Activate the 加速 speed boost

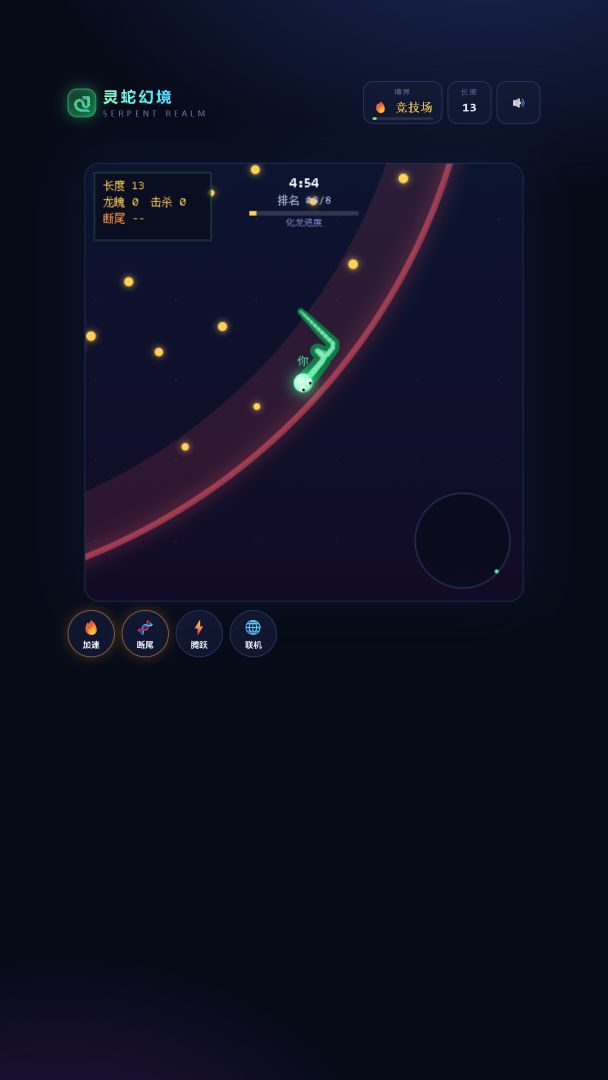(x=91, y=634)
